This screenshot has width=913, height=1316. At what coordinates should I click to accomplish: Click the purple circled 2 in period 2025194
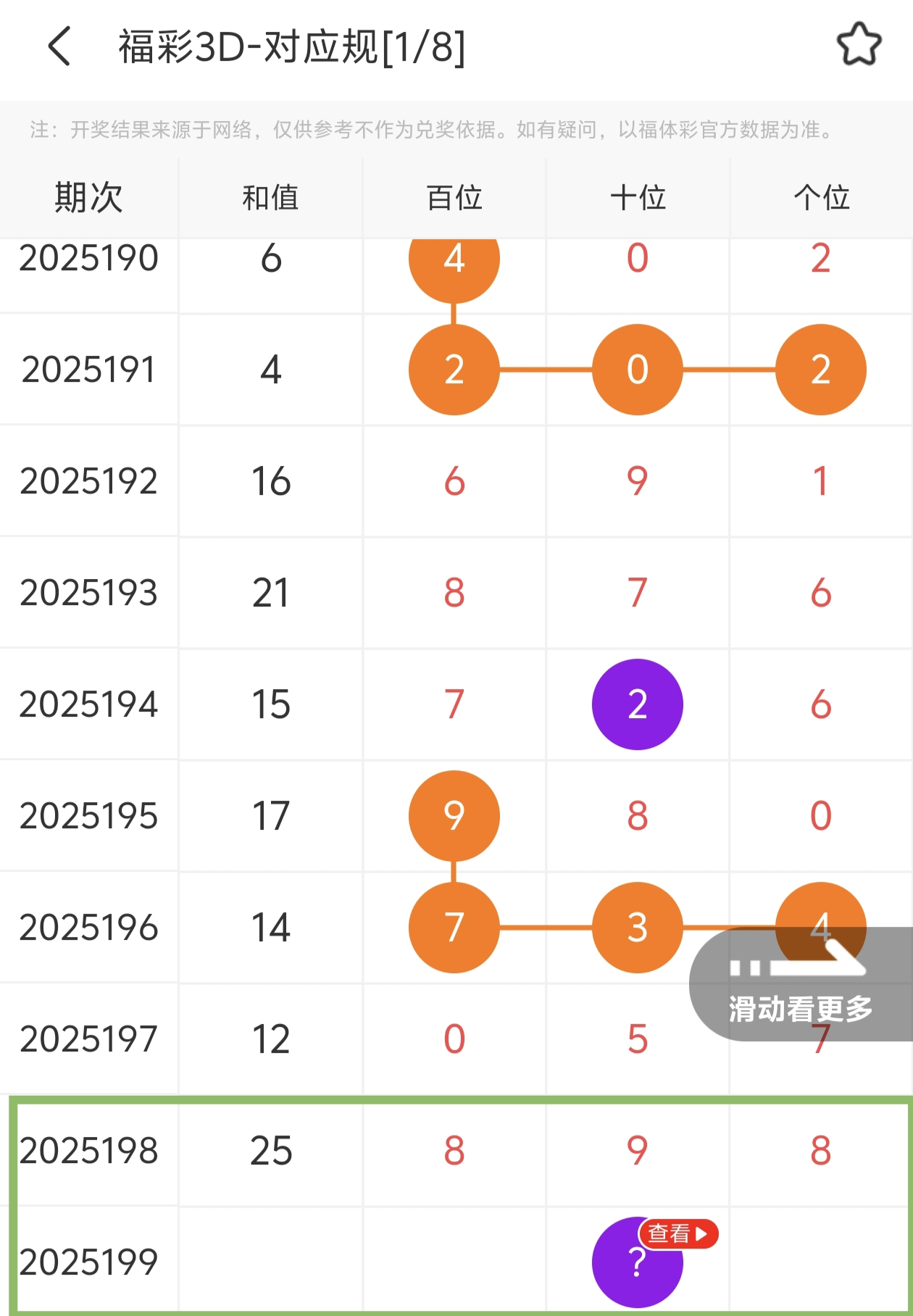[x=637, y=704]
